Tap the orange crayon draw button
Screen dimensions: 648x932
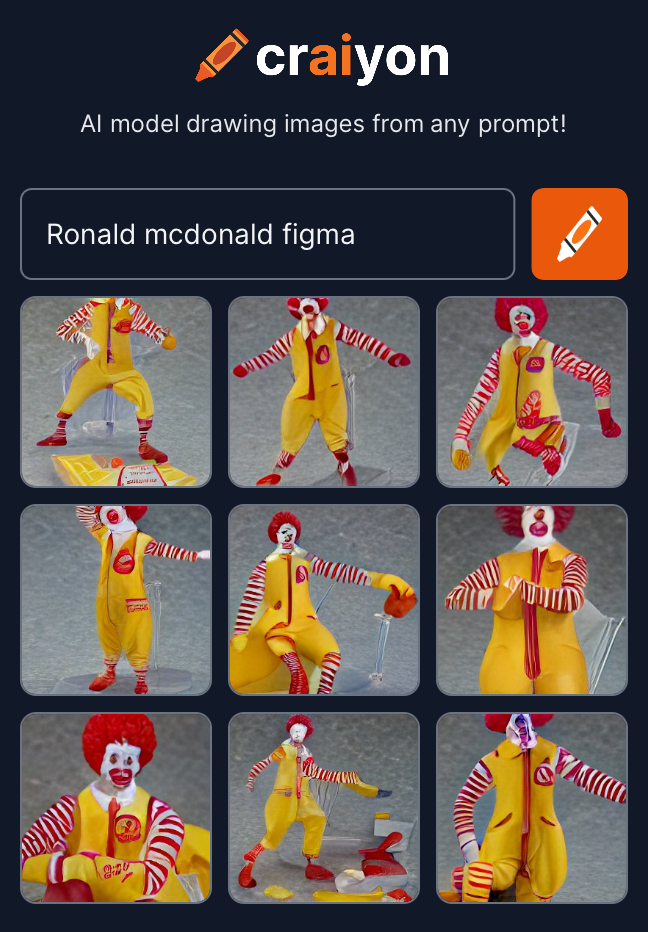click(579, 234)
